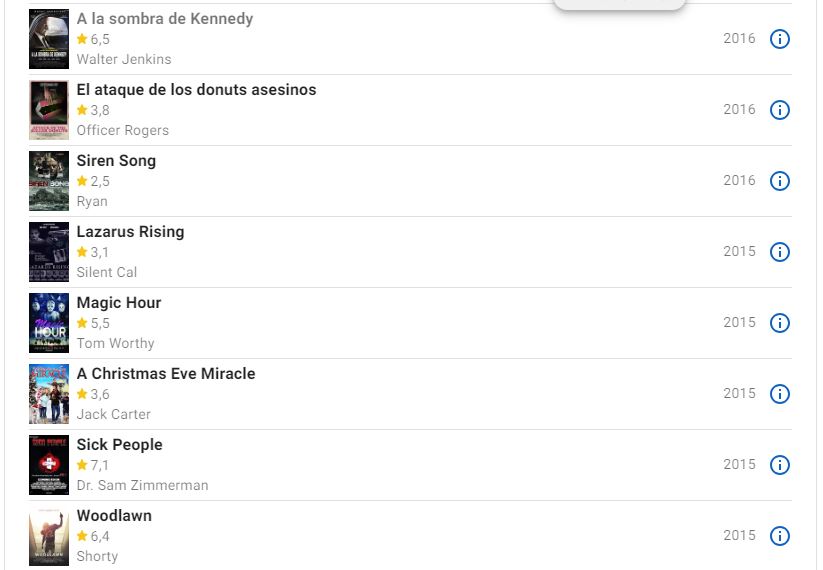This screenshot has height=570, width=823.
Task: Show info for A la sombra de Kennedy
Action: 780,39
